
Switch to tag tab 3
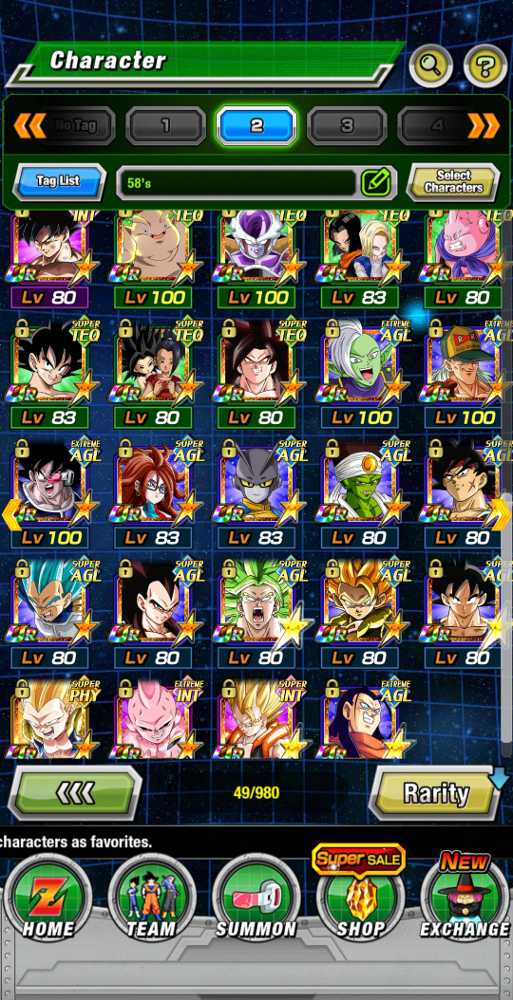[x=346, y=126]
